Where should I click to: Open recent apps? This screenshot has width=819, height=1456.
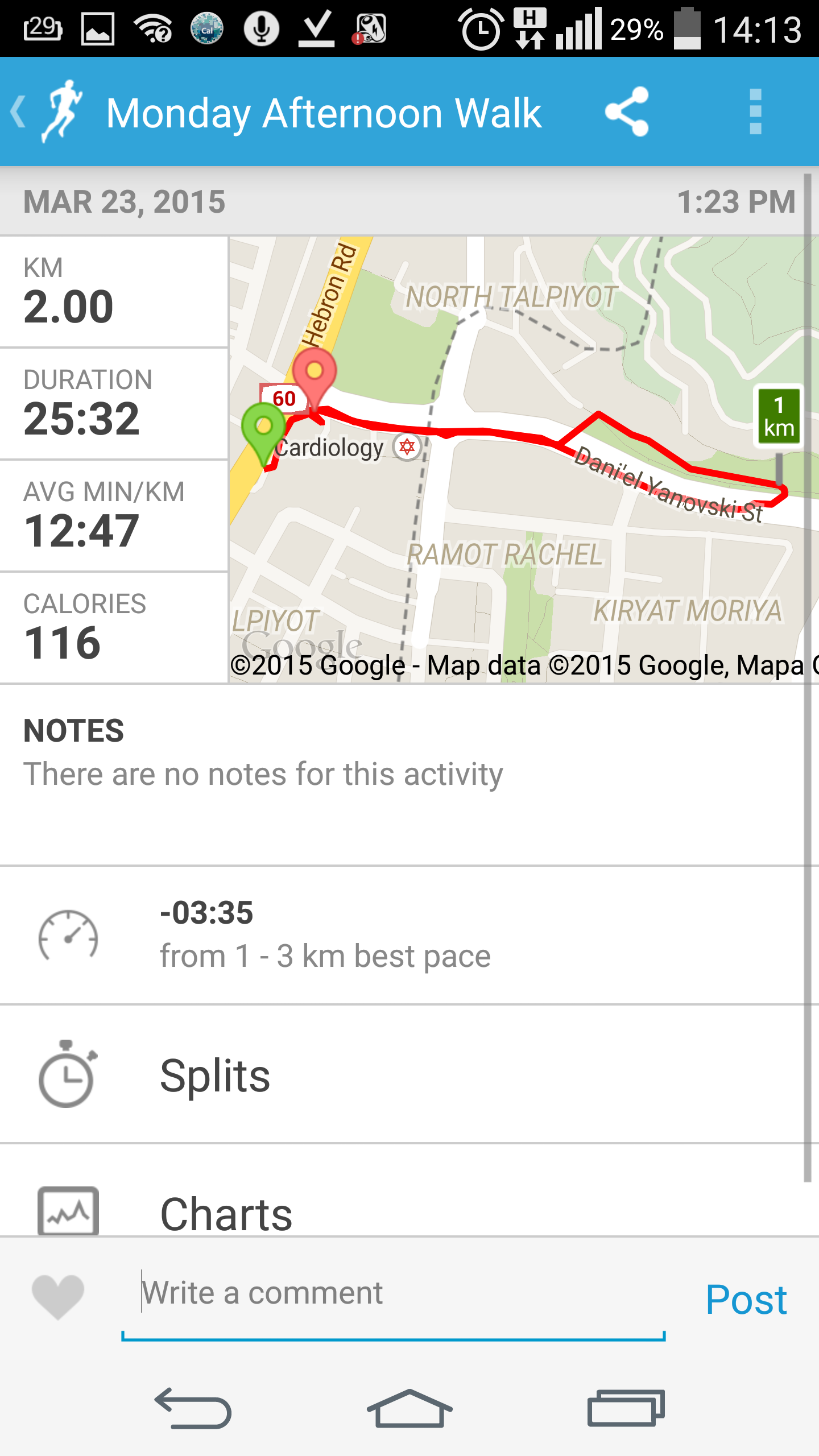626,1409
